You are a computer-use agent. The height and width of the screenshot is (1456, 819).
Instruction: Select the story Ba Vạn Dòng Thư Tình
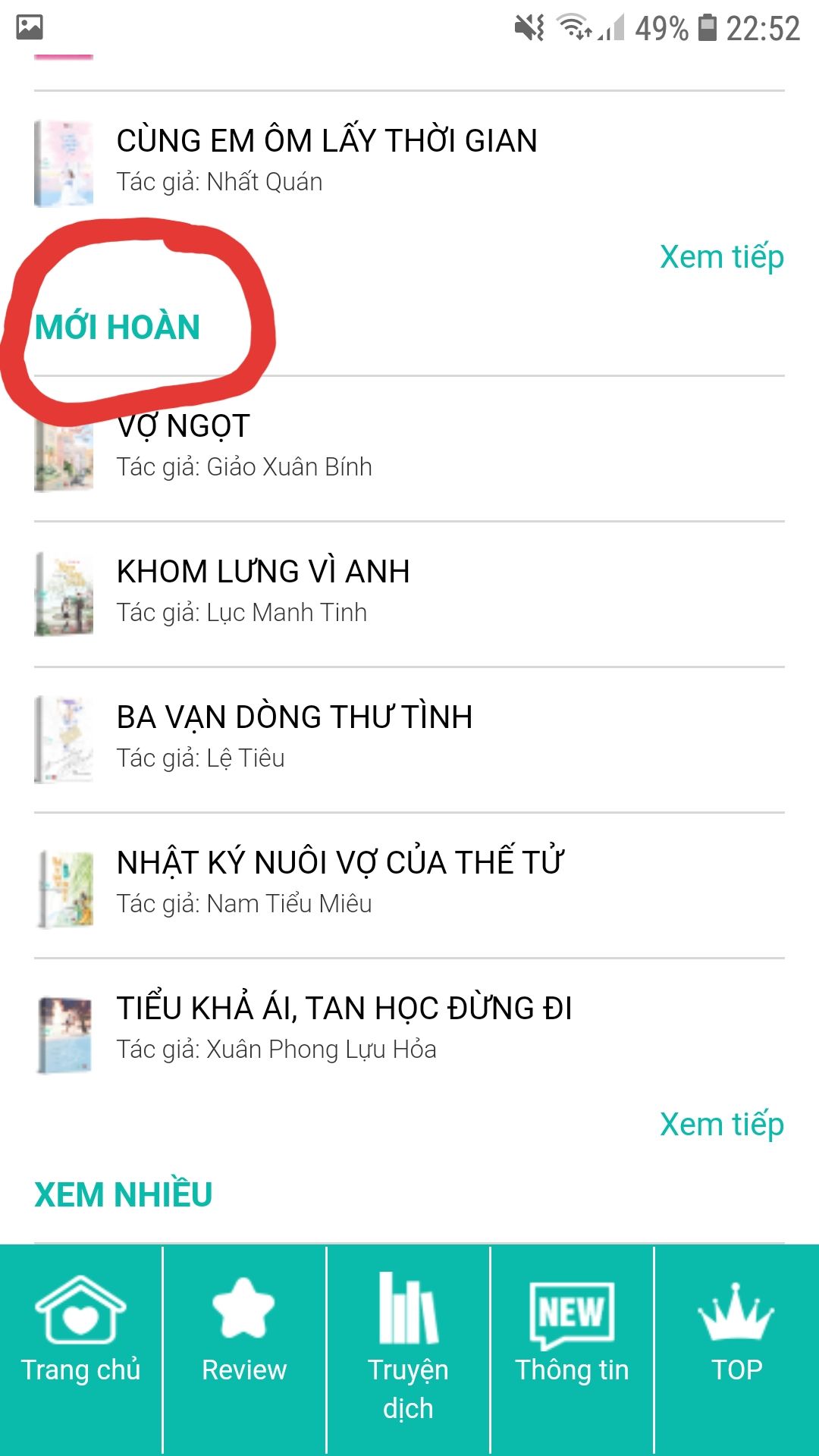(x=294, y=718)
